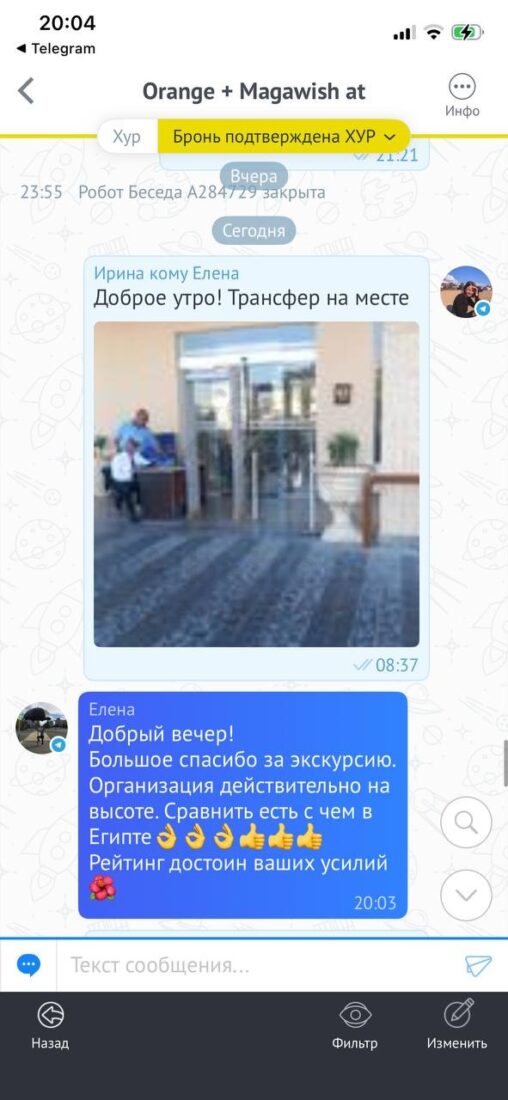Open the Фильтр option
Screen dimensions: 508x1100
click(x=355, y=1026)
